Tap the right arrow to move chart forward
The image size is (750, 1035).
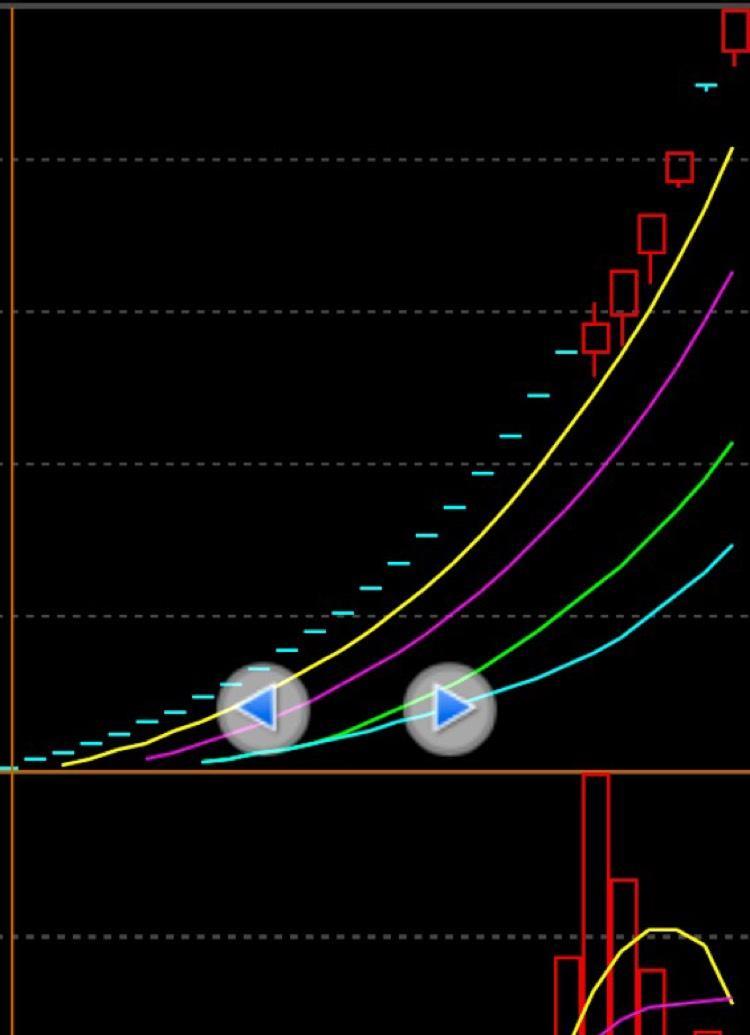(451, 708)
